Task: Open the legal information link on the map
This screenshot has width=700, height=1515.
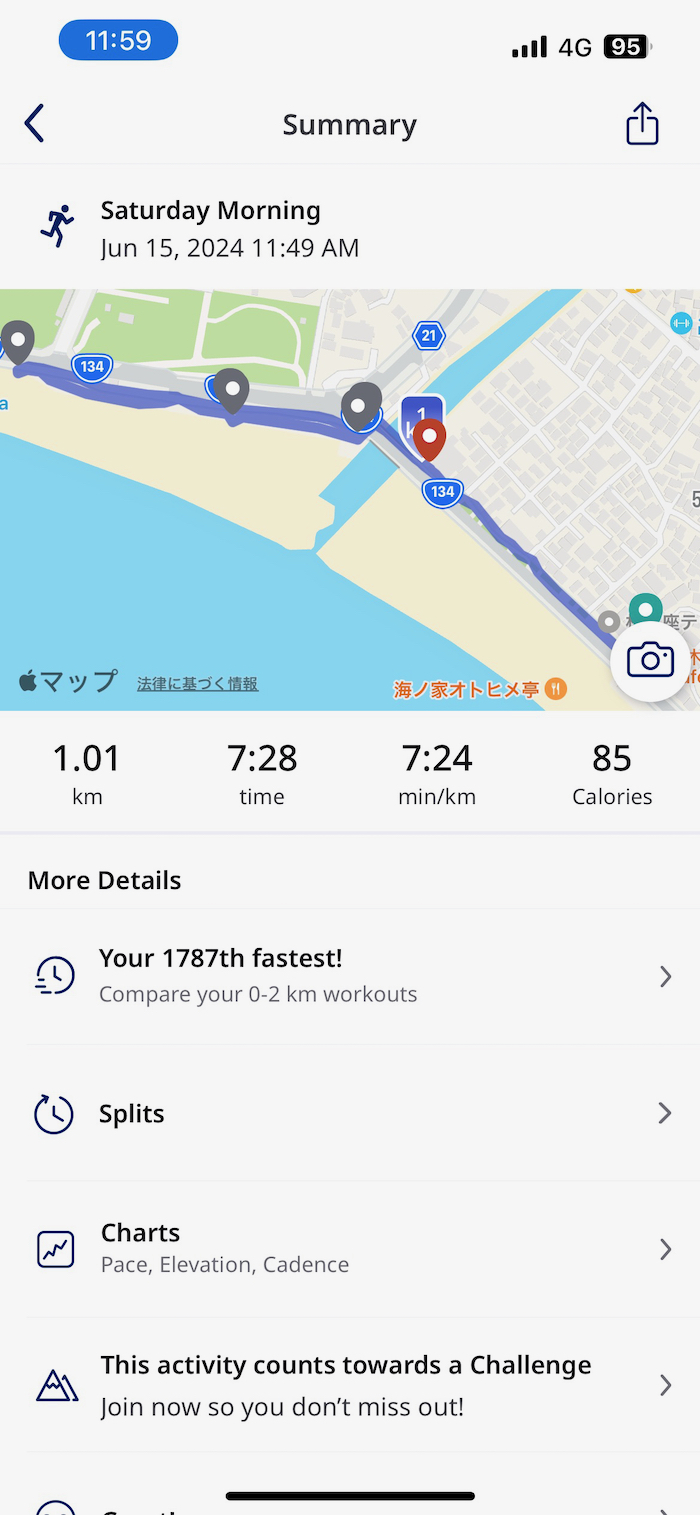Action: 198,684
